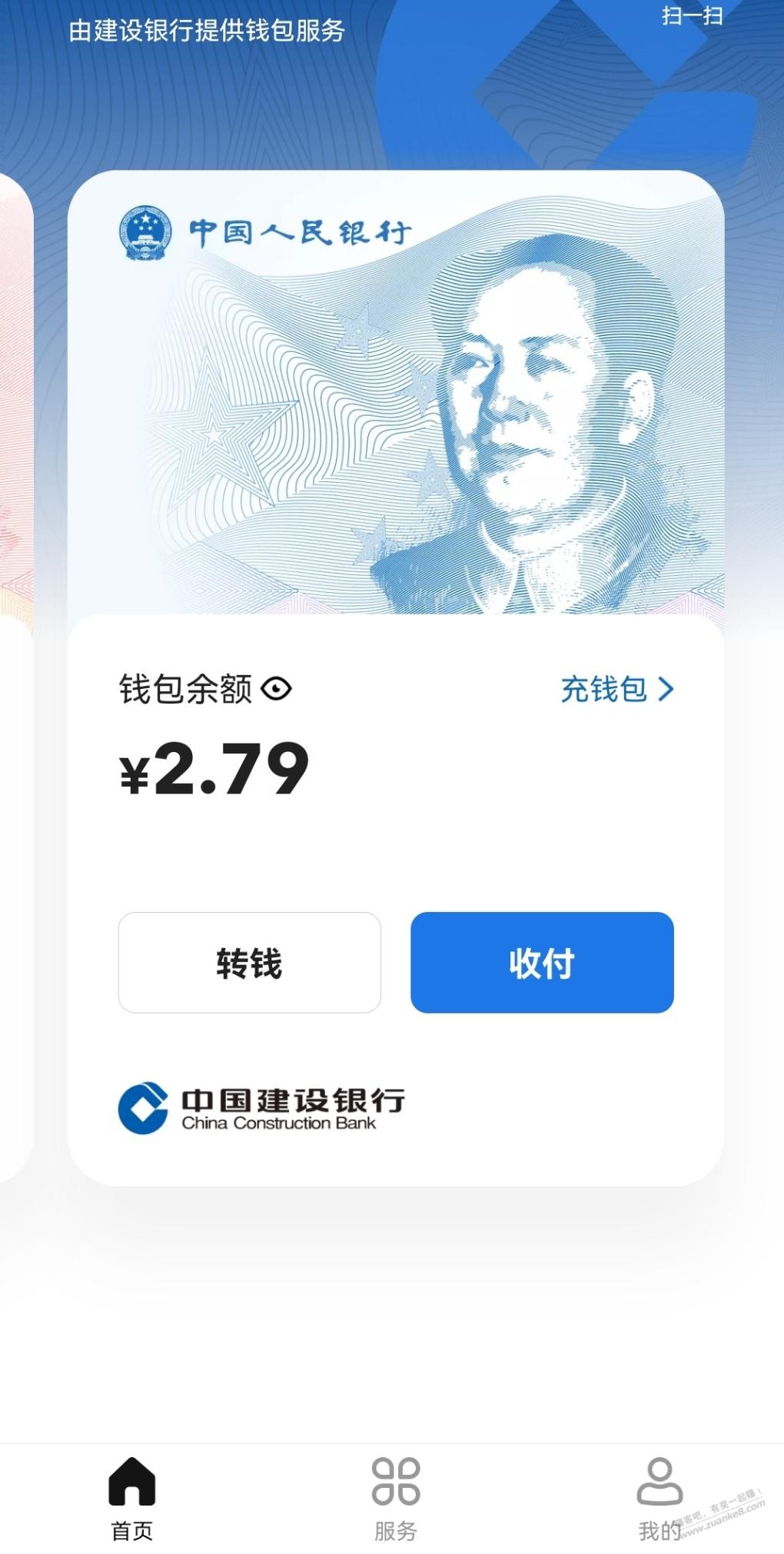Open the 扫一扫 scanner
This screenshot has width=784, height=1554.
pyautogui.click(x=692, y=16)
